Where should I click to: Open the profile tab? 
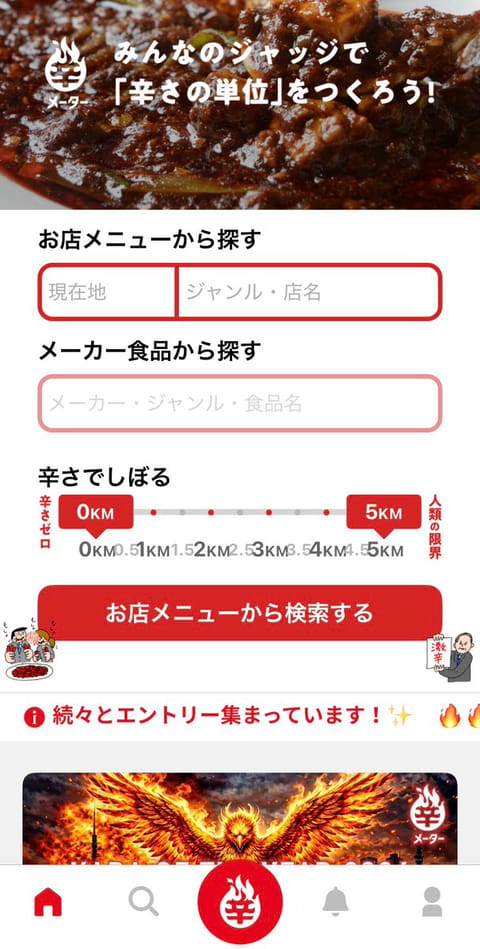[x=432, y=902]
